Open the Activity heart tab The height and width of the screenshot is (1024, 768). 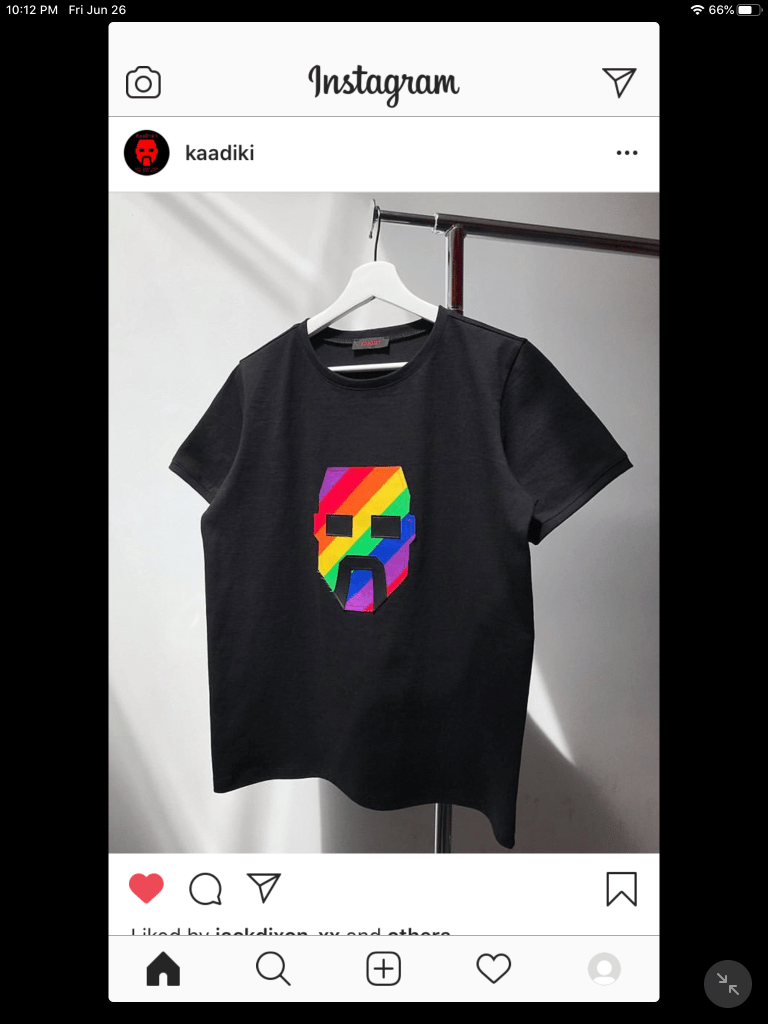click(x=494, y=968)
